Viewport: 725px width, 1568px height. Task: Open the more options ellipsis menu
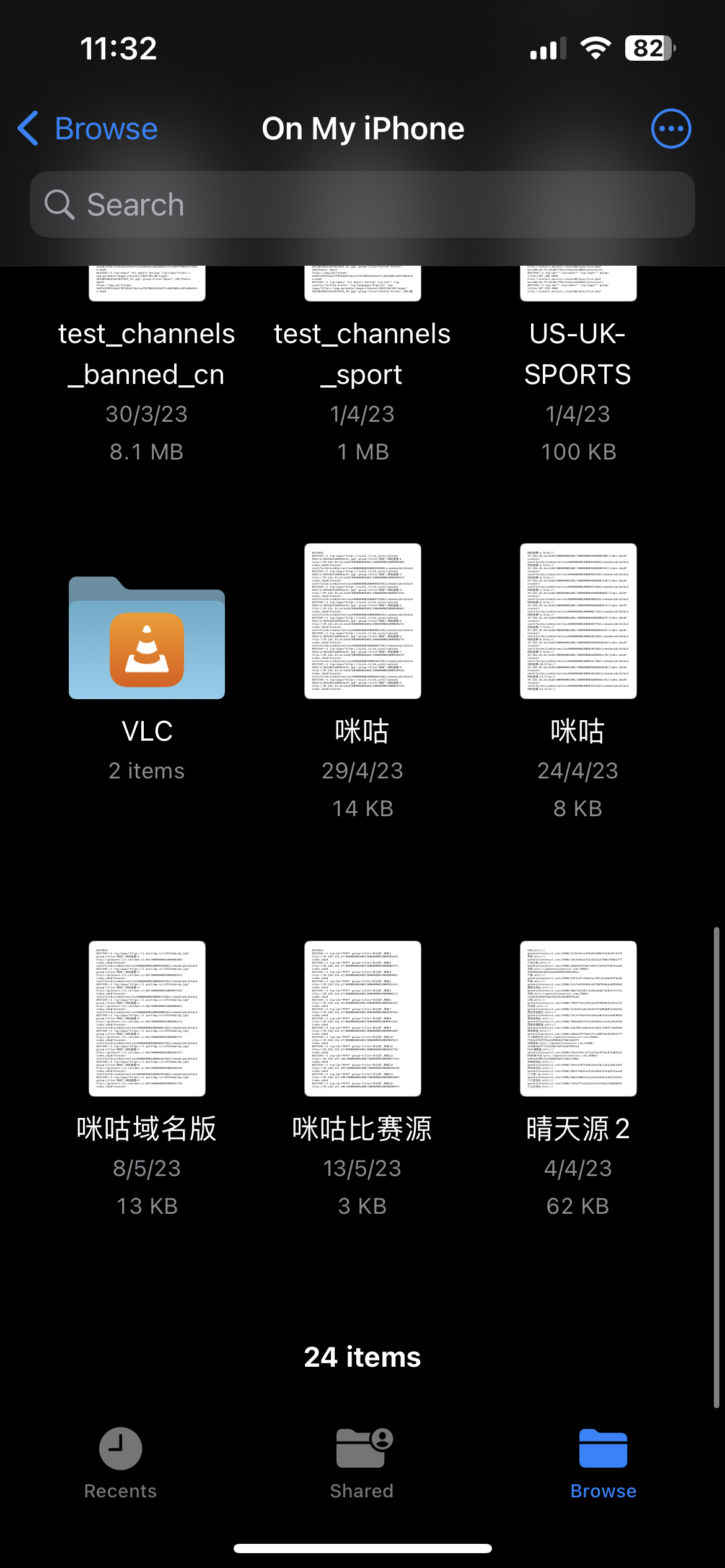pos(670,129)
